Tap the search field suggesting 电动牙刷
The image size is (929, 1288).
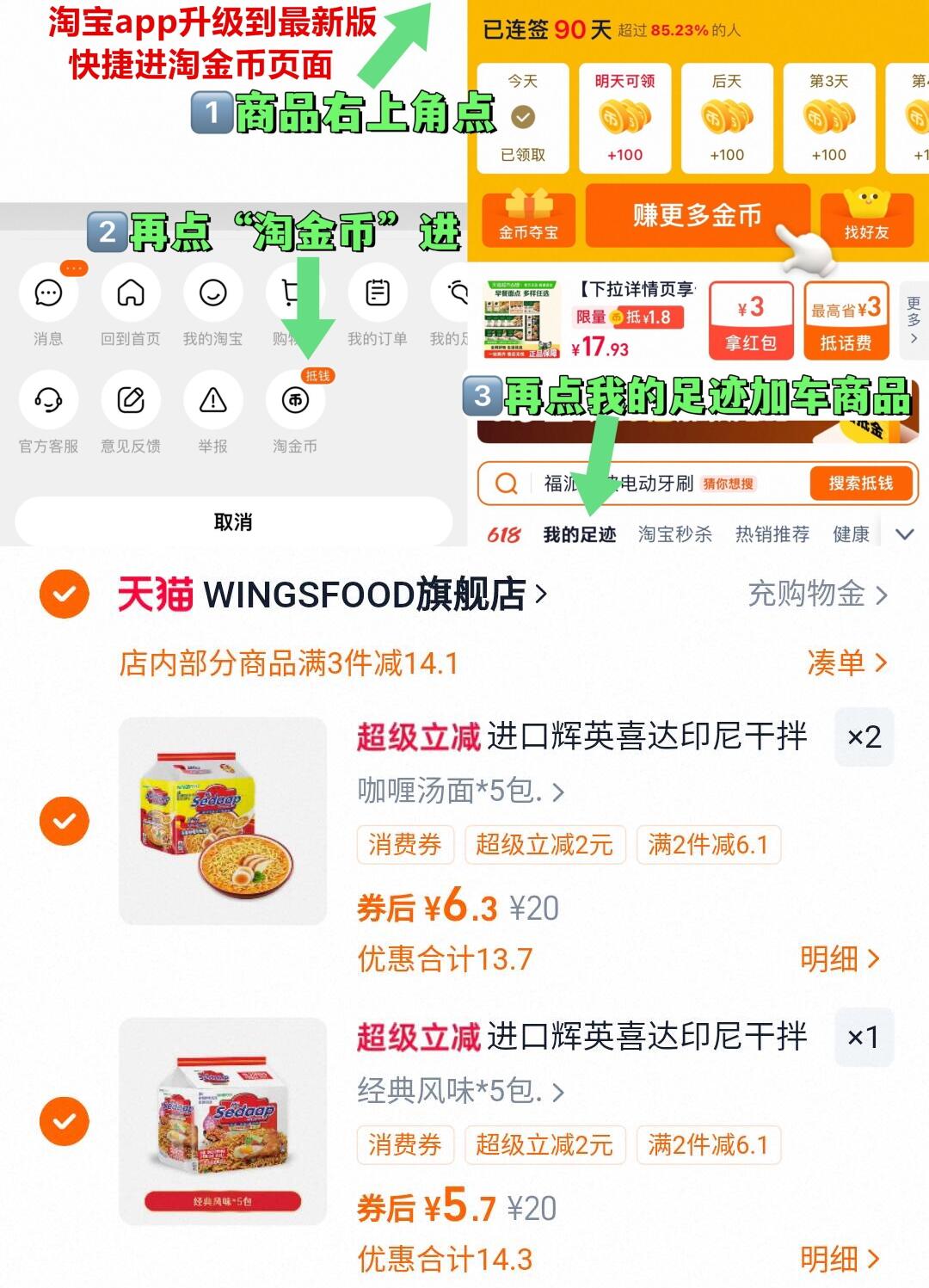[645, 483]
